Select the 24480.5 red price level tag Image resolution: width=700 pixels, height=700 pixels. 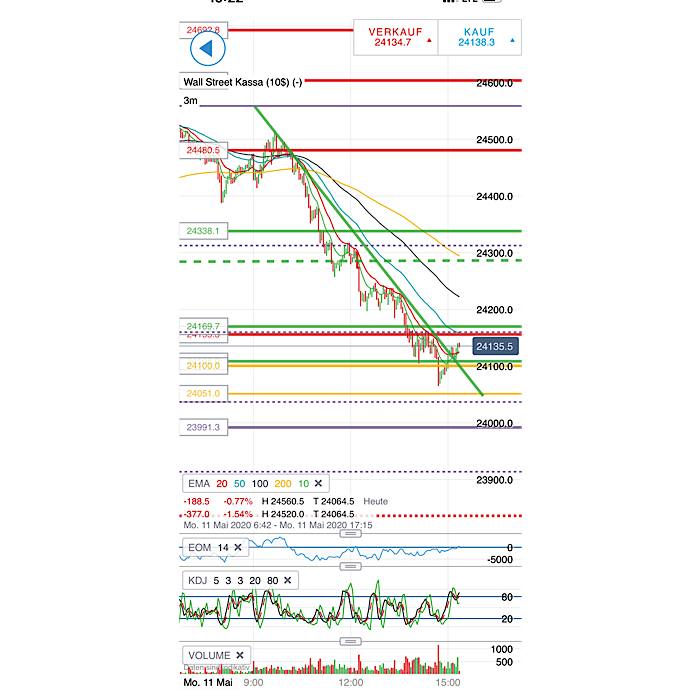(203, 150)
